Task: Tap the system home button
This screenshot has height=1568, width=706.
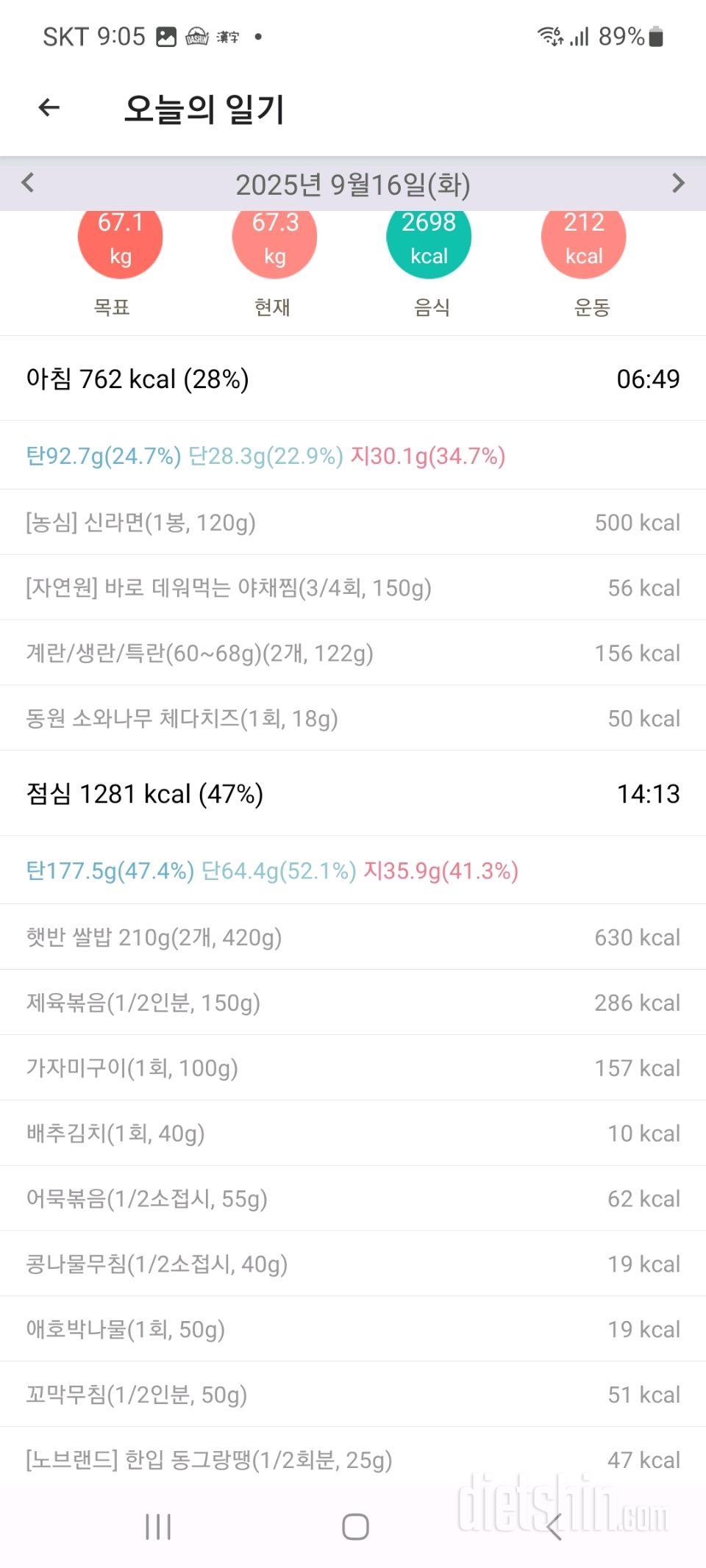Action: click(x=355, y=1527)
